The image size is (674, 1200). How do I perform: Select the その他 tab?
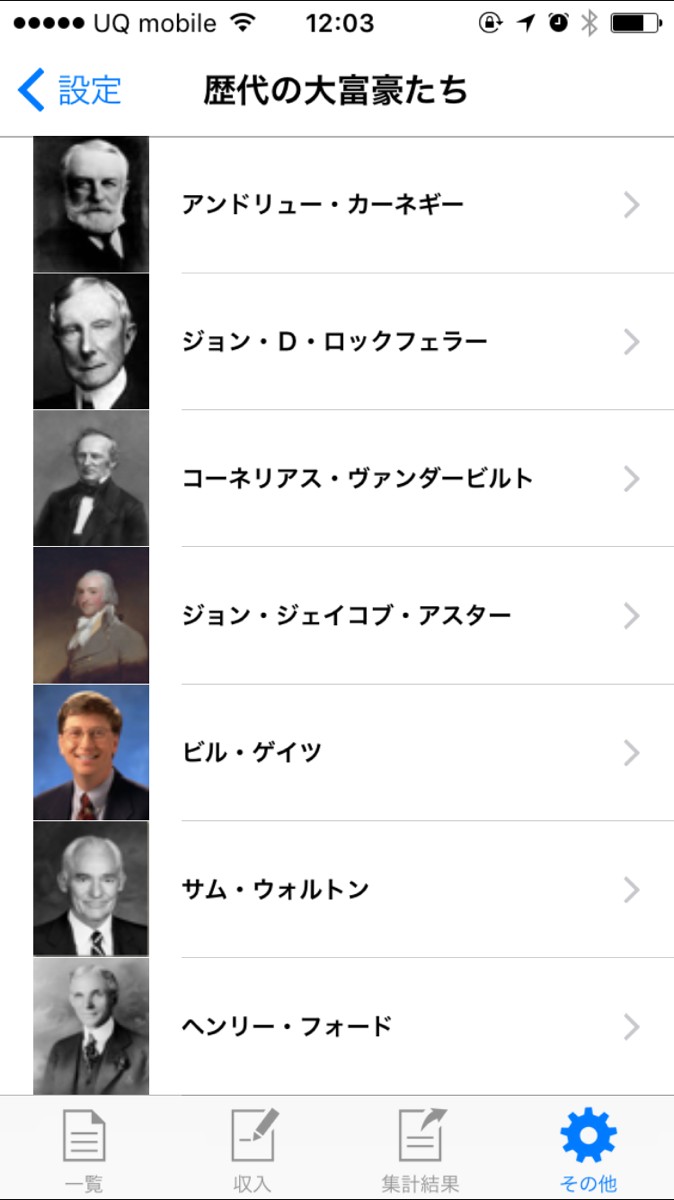click(589, 1150)
